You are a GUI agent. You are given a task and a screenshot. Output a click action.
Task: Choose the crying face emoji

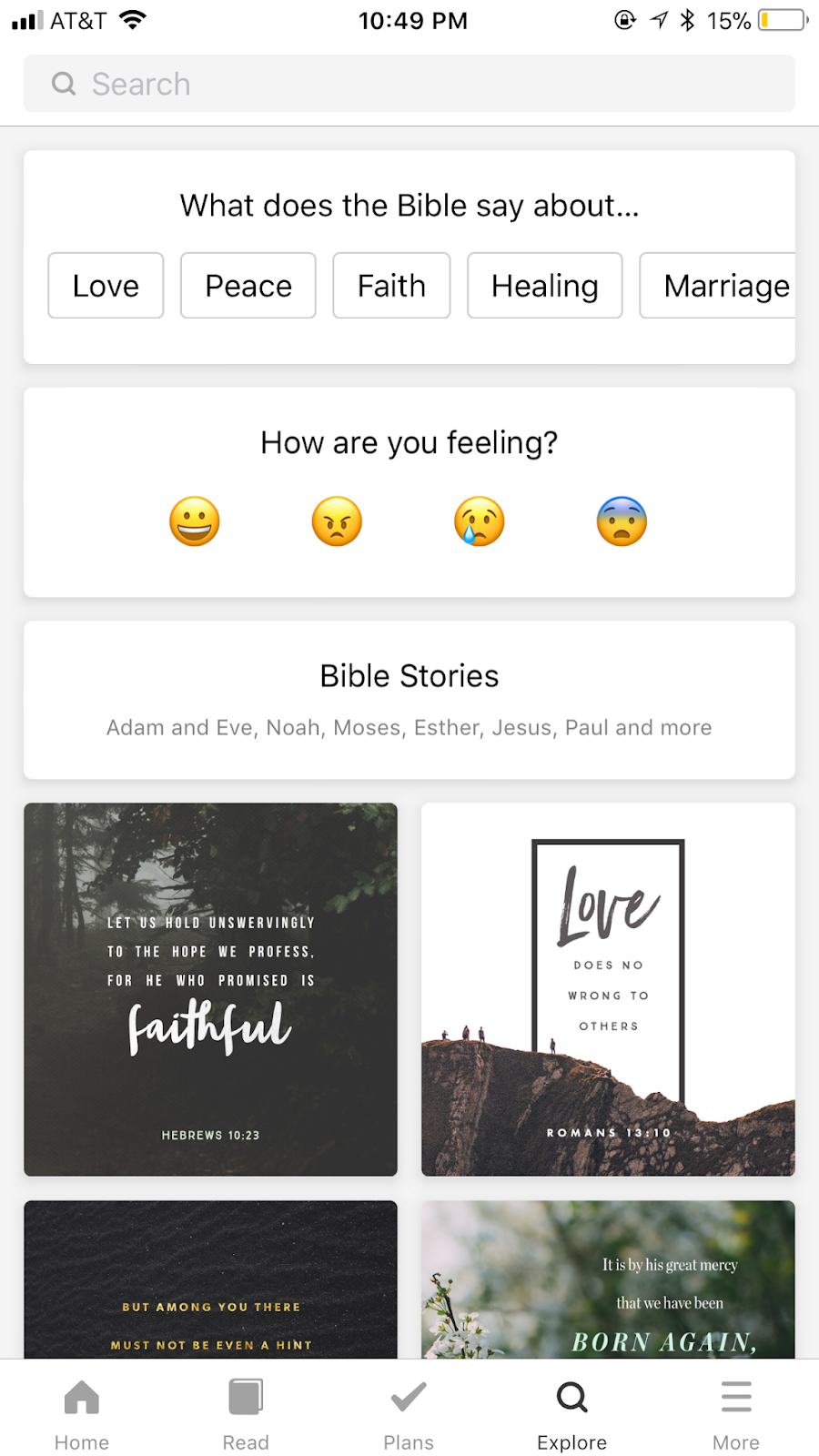coord(480,521)
